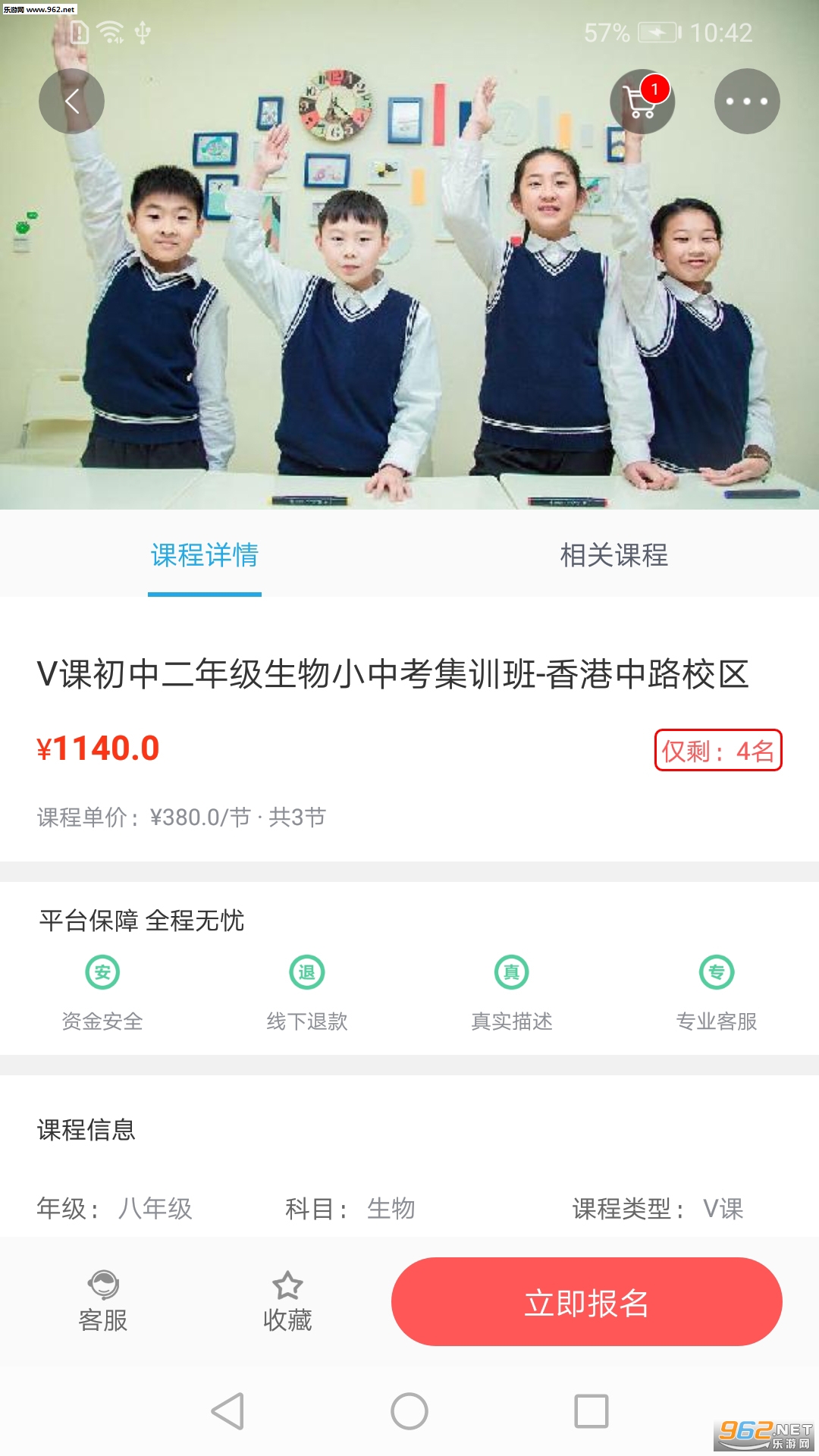Open the shopping cart
Image resolution: width=819 pixels, height=1456 pixels.
642,102
